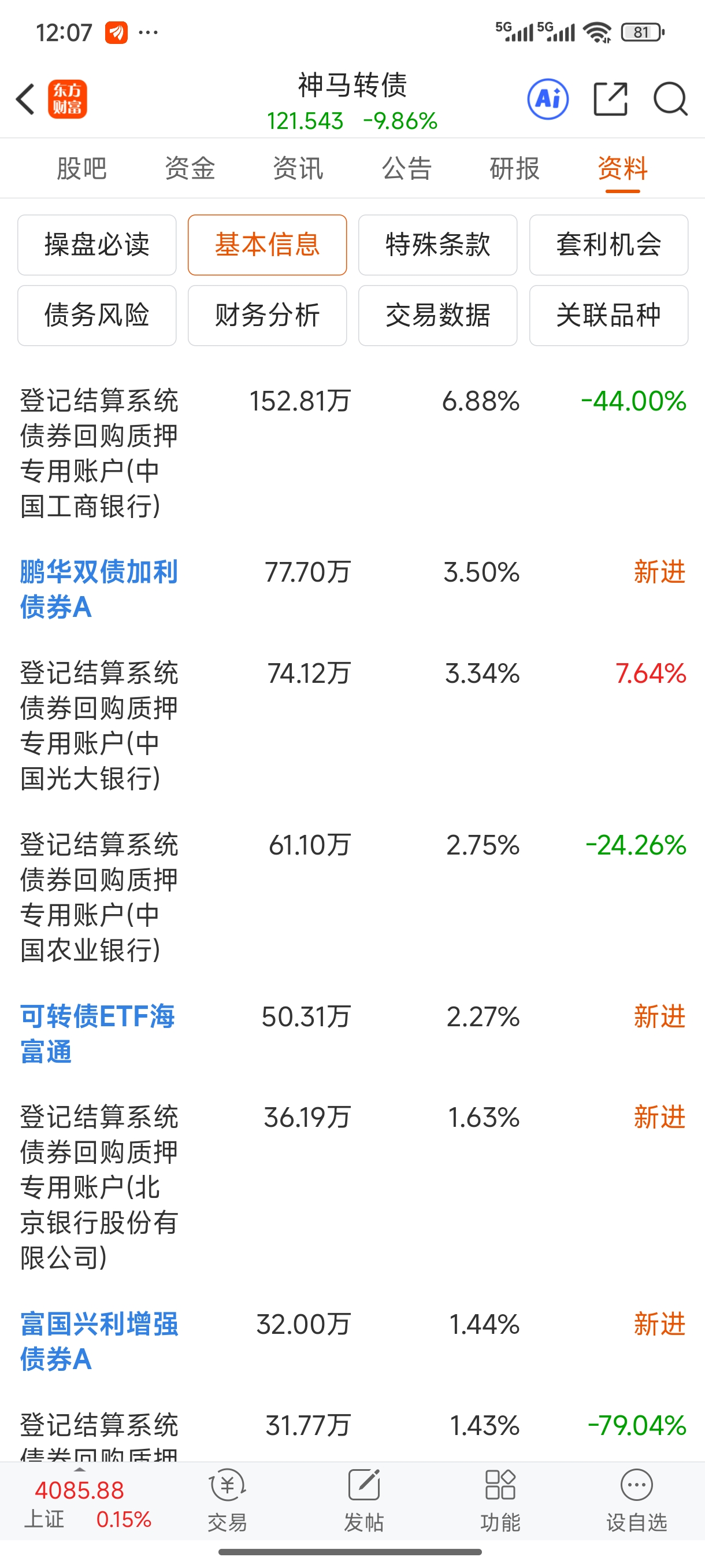Select the 财务分析 chip
Screen dimensions: 705x1568
coord(267,315)
